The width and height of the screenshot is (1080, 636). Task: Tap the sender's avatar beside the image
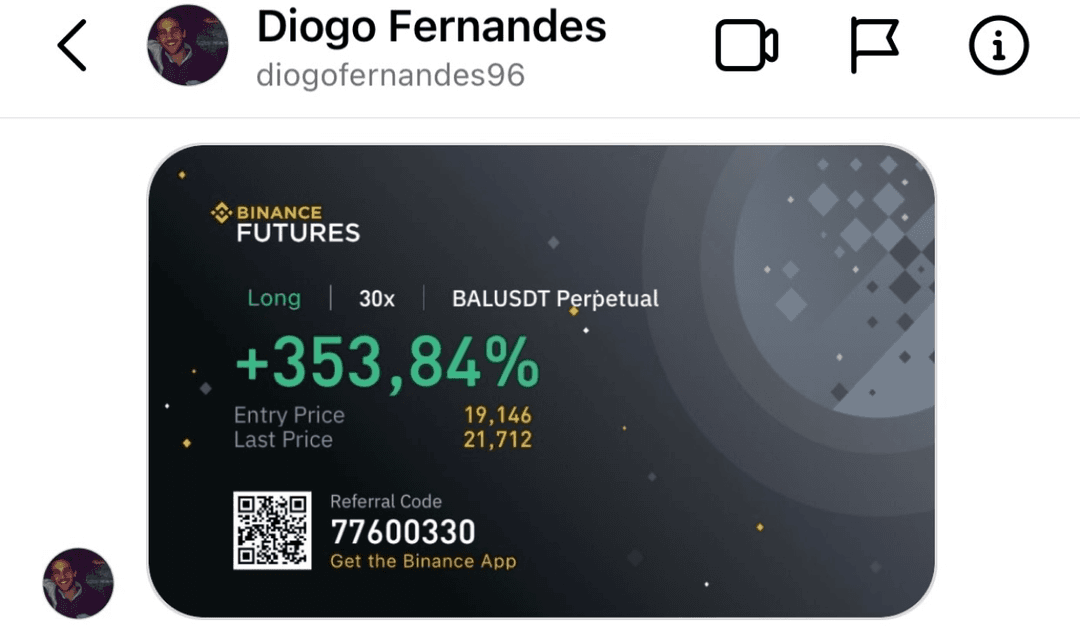coord(78,583)
